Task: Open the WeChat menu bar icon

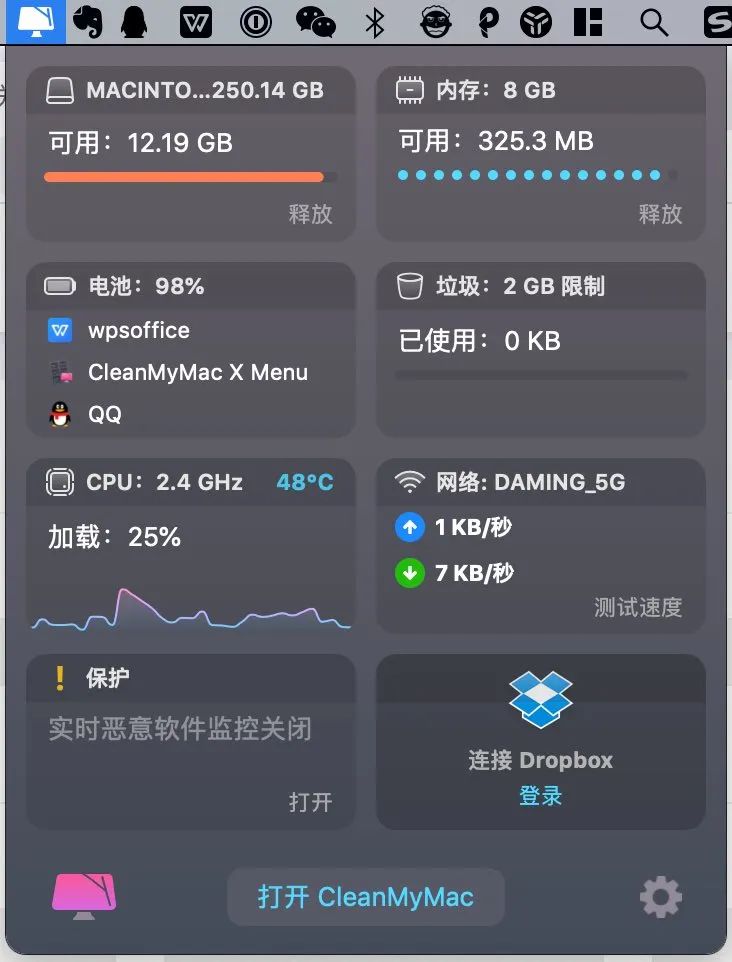Action: tap(317, 22)
